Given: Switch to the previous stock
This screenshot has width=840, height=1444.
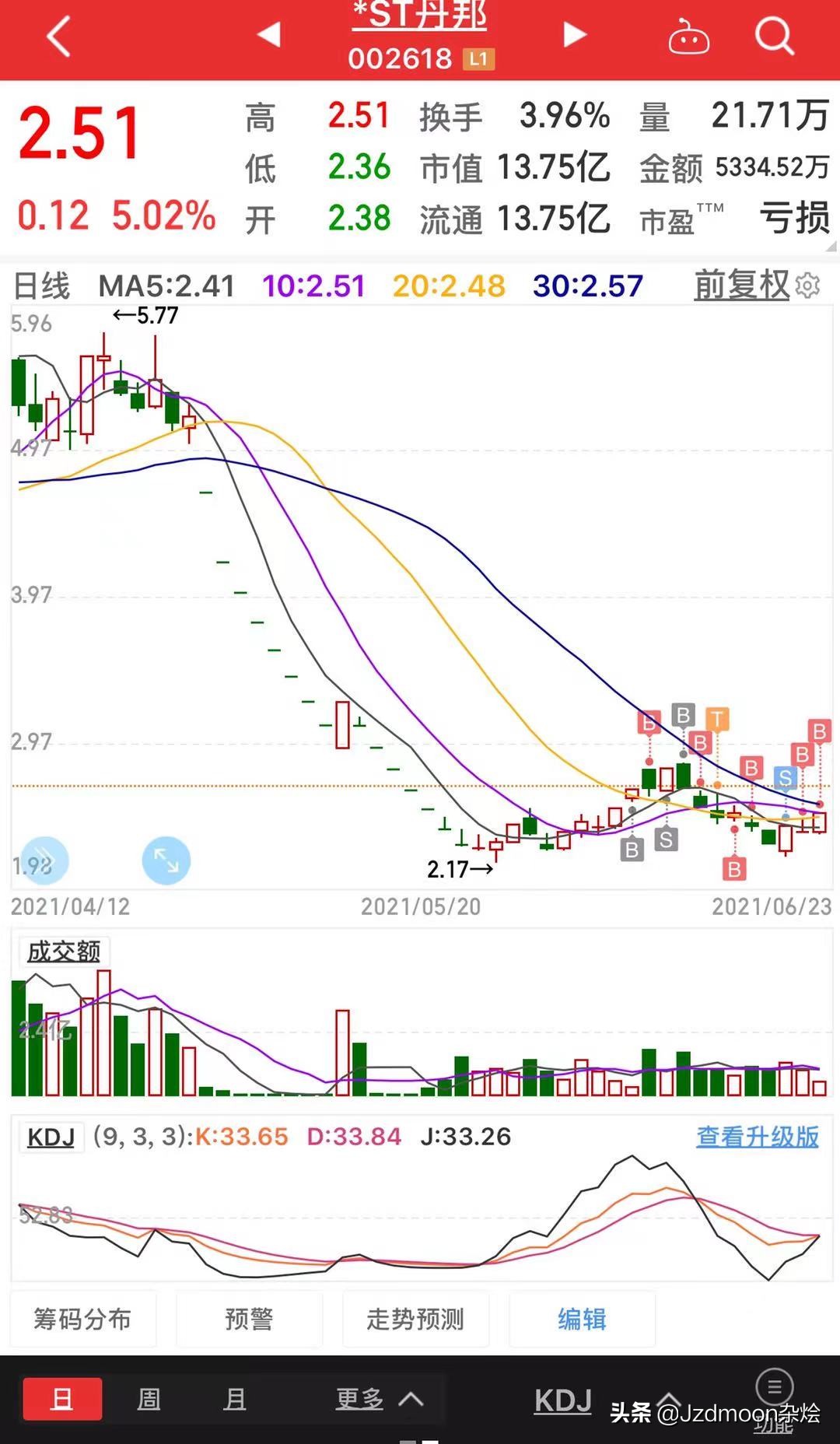Looking at the screenshot, I should 269,34.
